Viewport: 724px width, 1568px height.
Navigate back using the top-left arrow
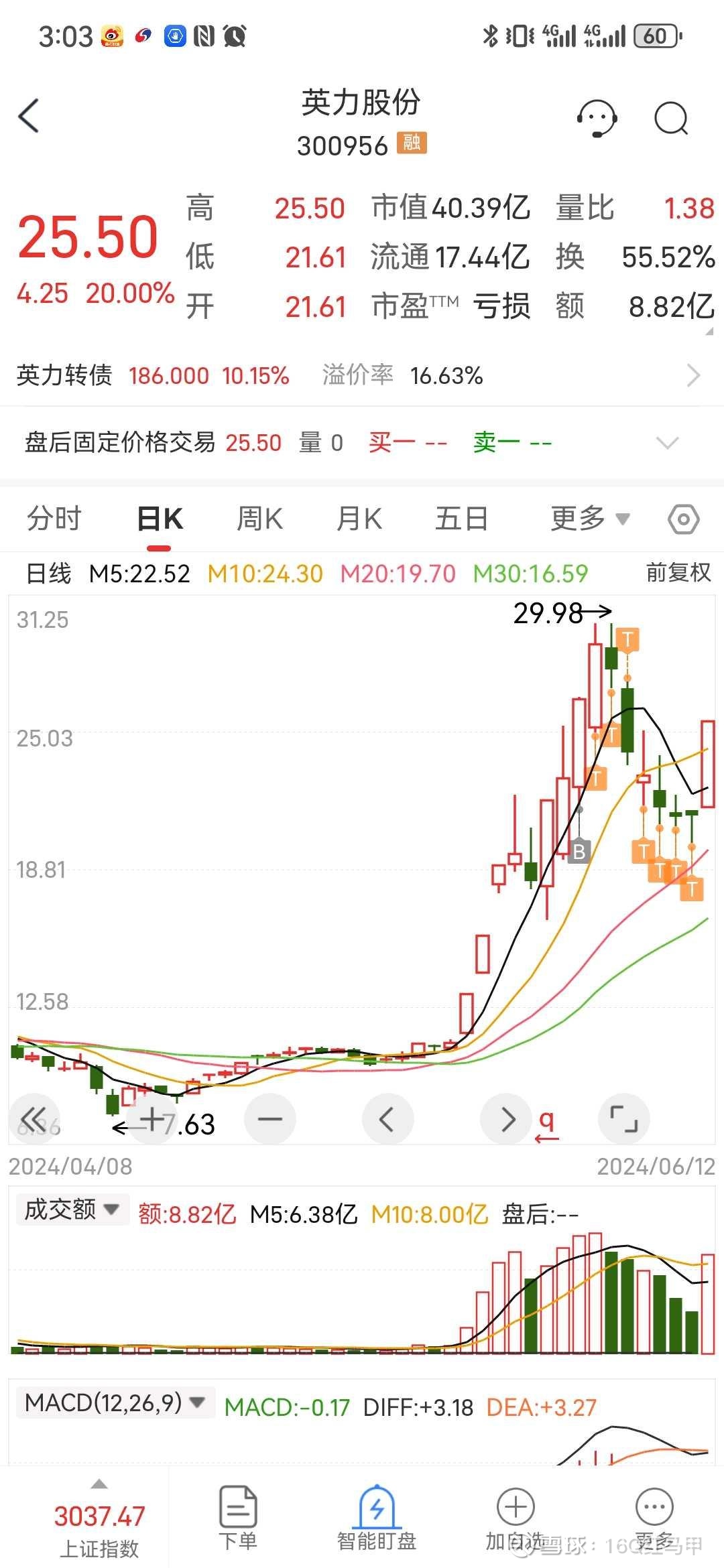coord(27,116)
